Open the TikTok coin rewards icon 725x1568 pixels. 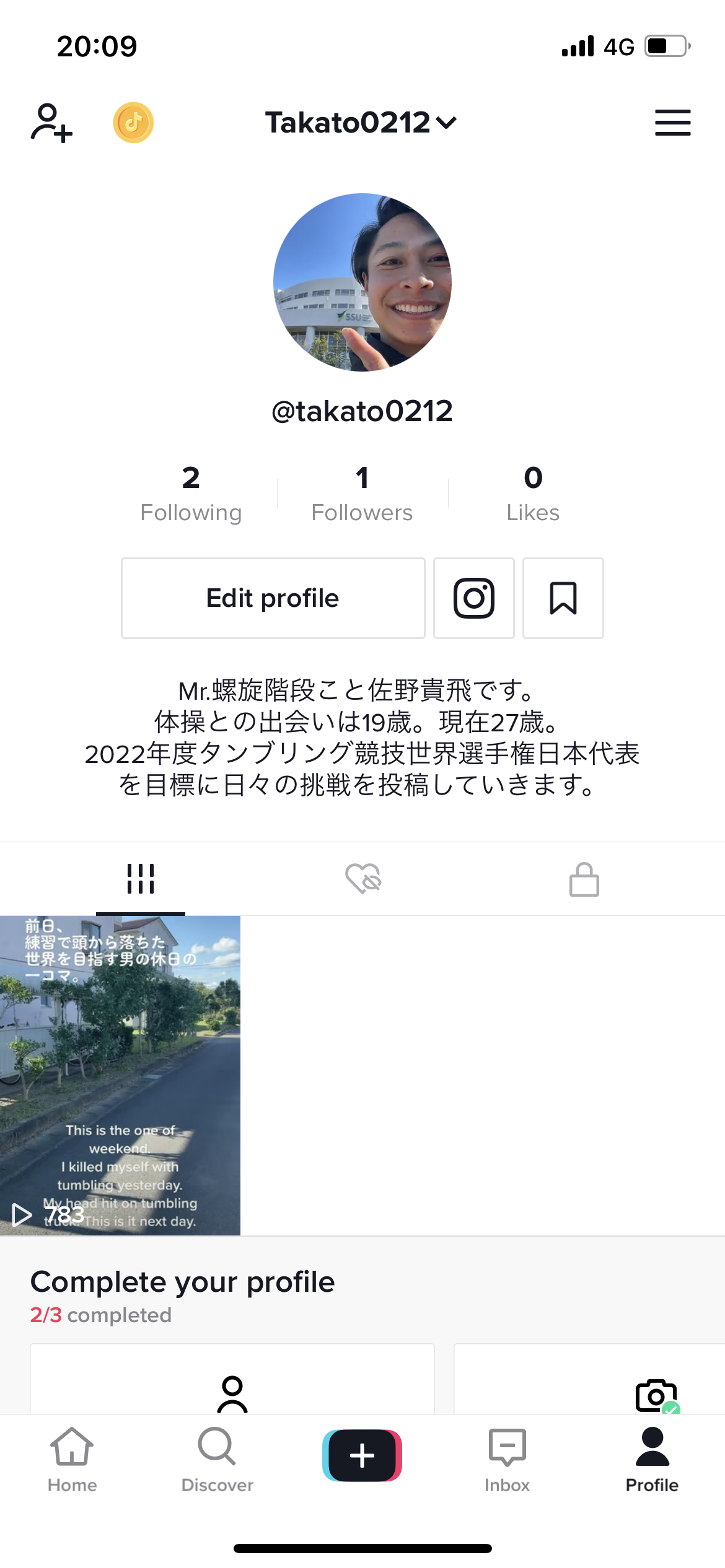[x=133, y=123]
